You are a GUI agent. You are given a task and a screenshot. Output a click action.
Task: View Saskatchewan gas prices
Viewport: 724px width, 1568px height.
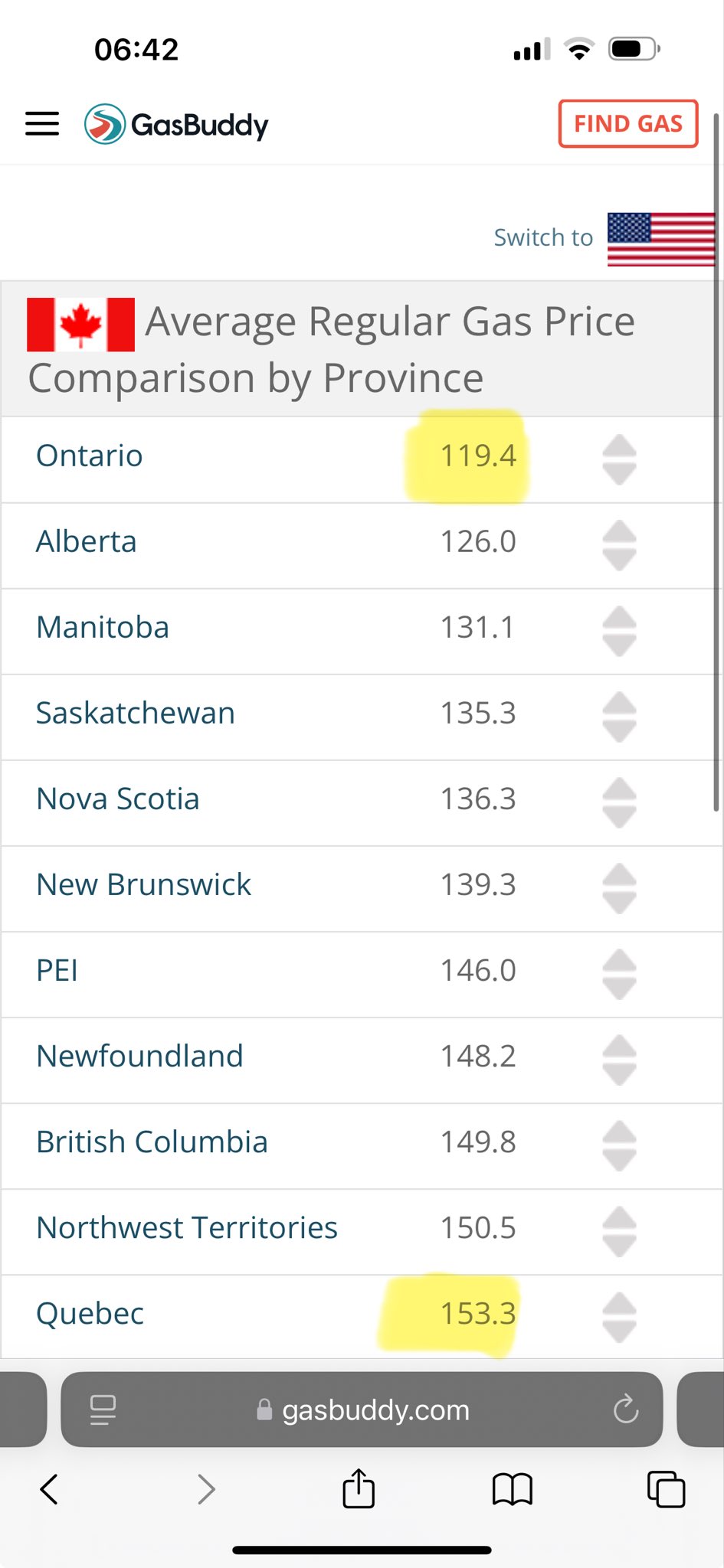coord(136,713)
